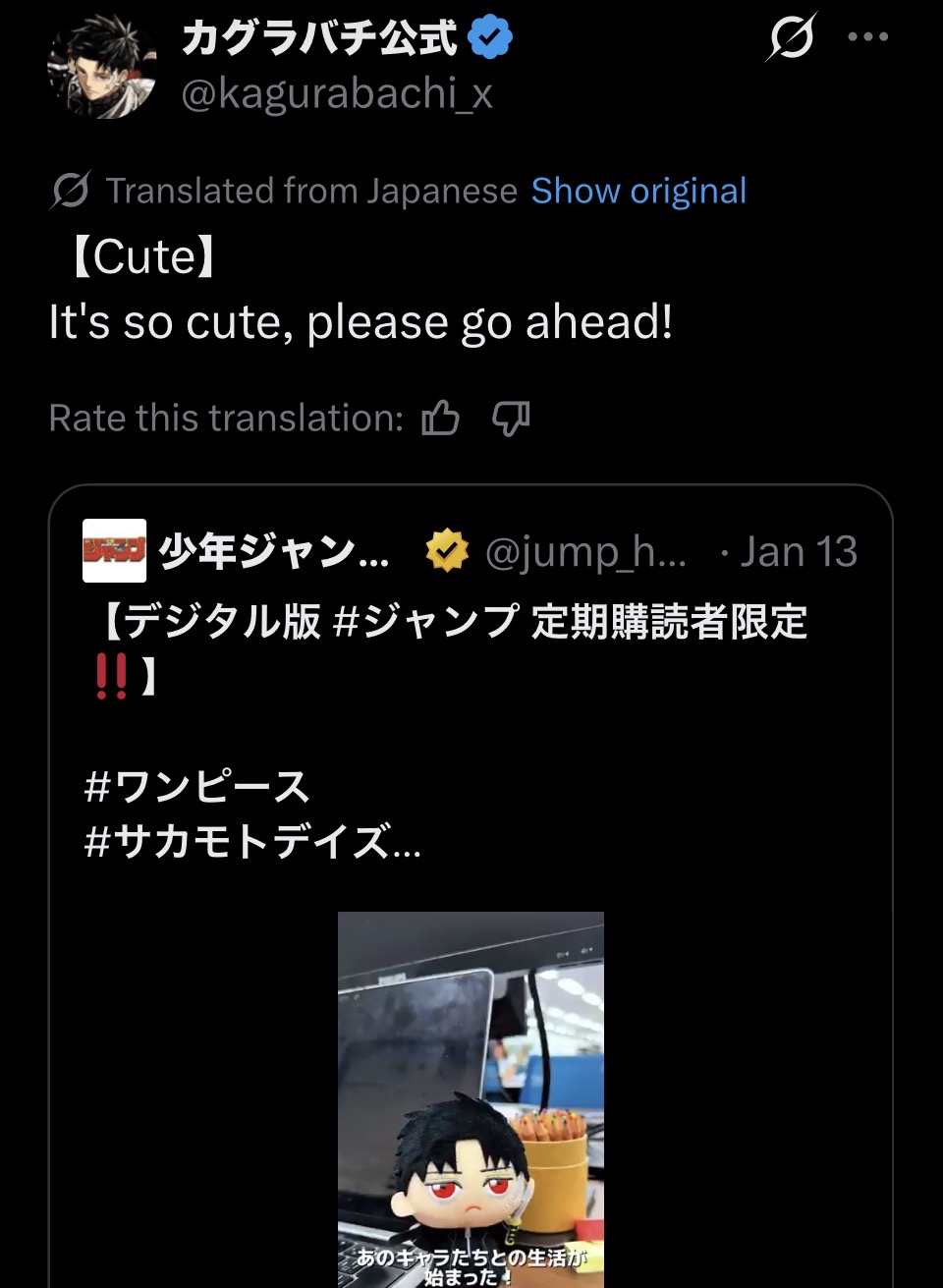The height and width of the screenshot is (1288, 943).
Task: Show the original Japanese text
Action: [638, 191]
